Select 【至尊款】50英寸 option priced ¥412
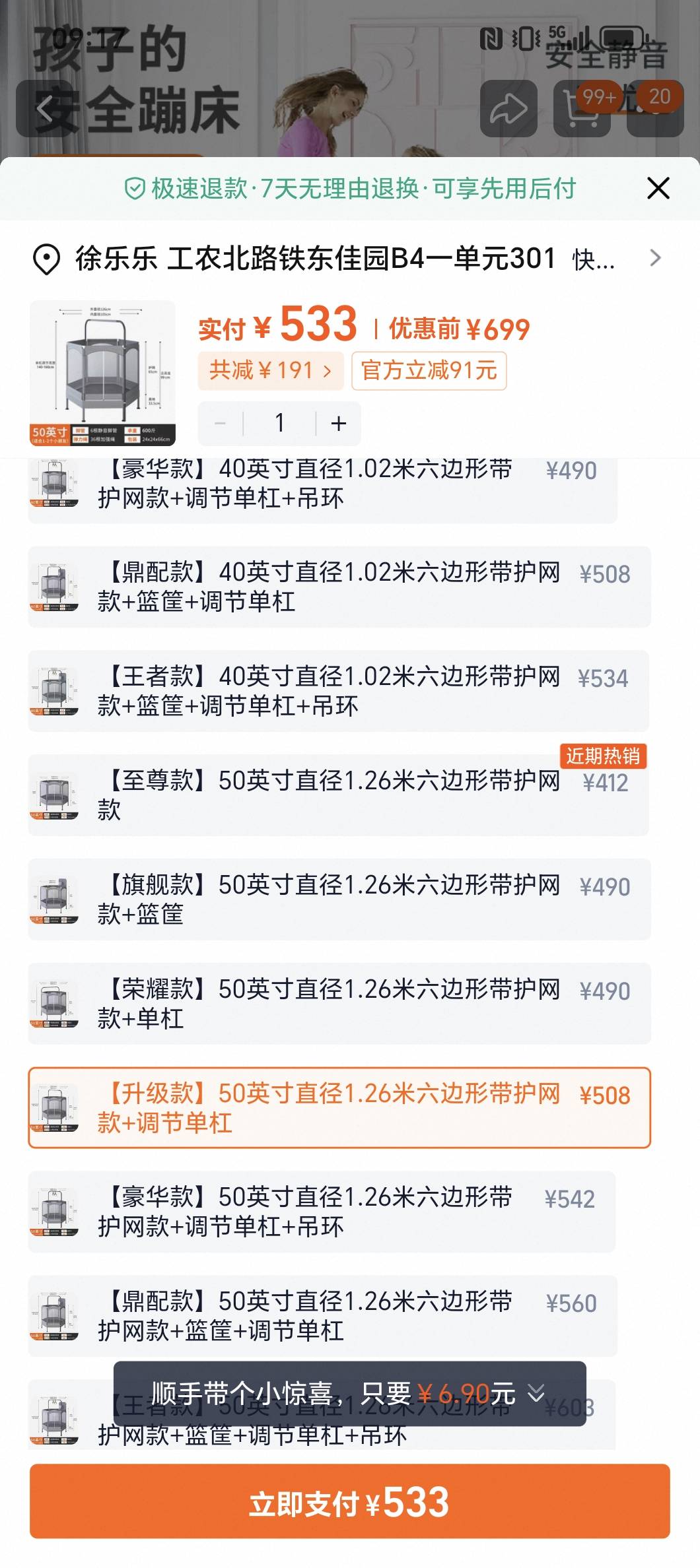This screenshot has height=1568, width=700. coord(339,795)
